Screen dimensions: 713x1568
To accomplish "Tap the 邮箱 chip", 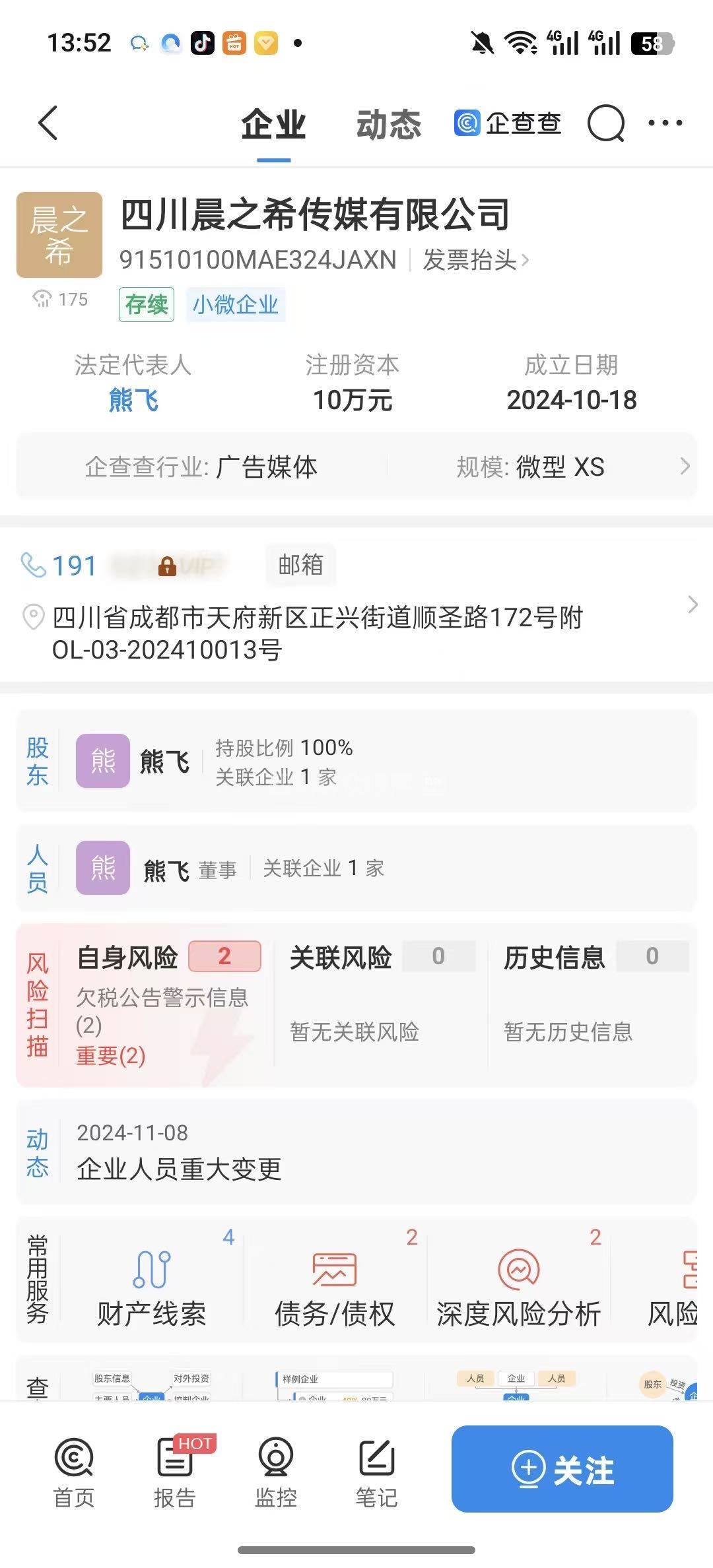I will click(x=301, y=565).
